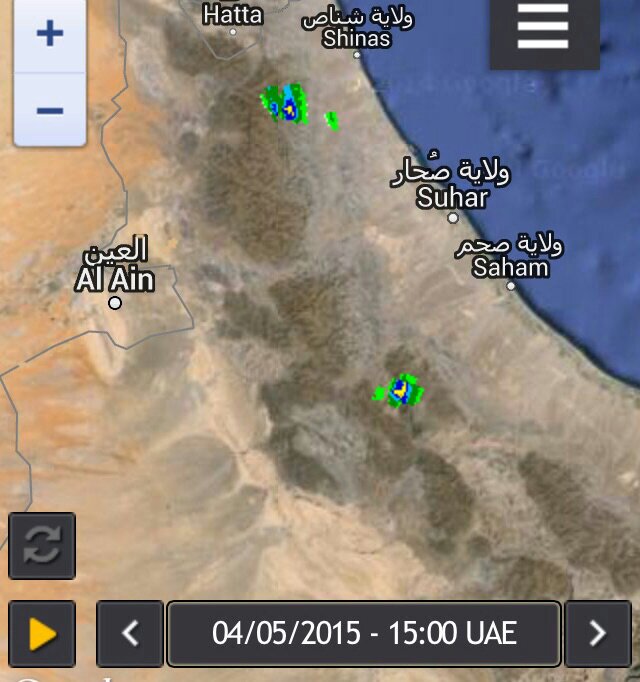Zoom out of the radar map
The width and height of the screenshot is (640, 682).
click(49, 109)
